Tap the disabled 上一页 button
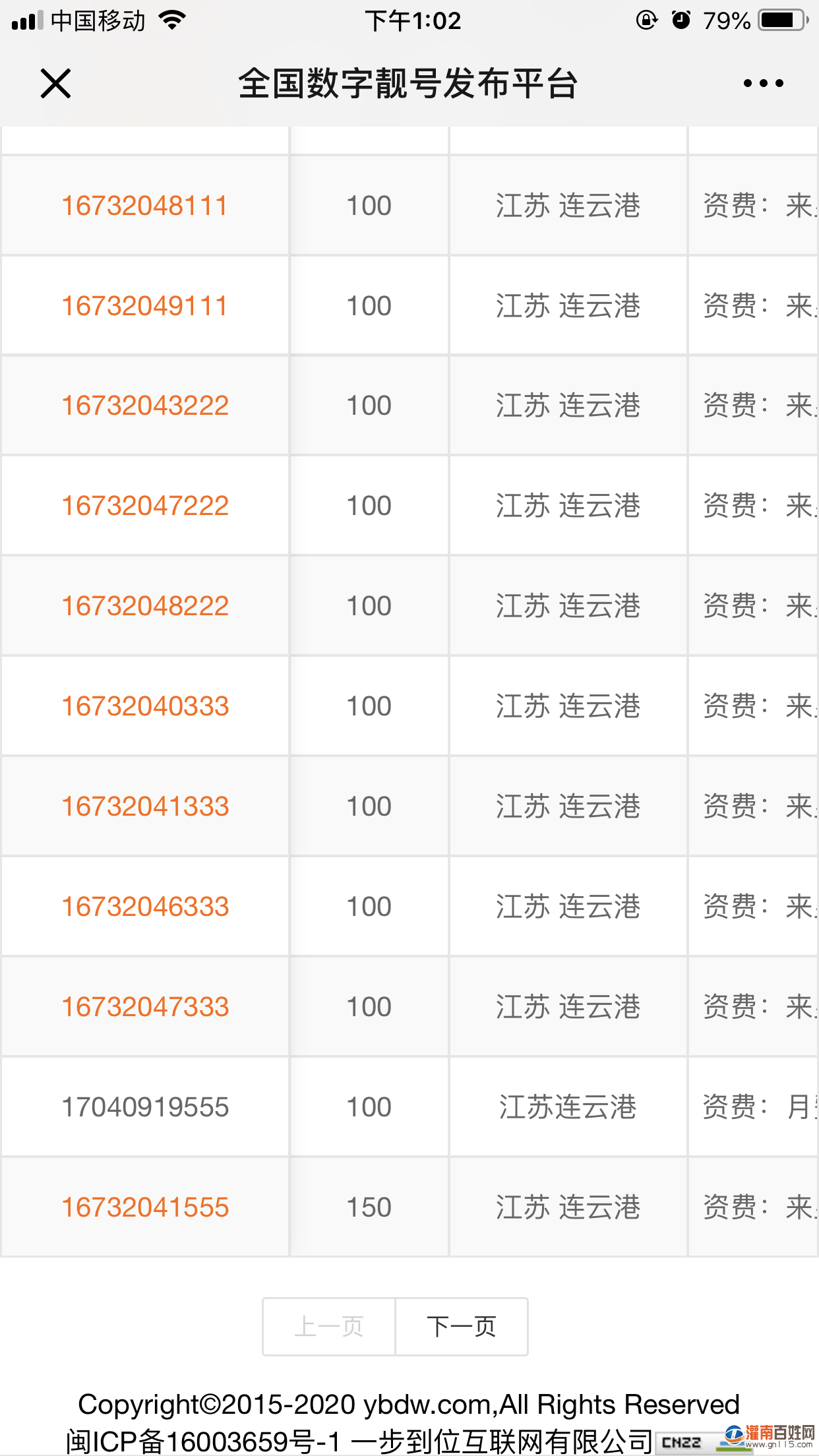Image resolution: width=819 pixels, height=1456 pixels. click(328, 1327)
